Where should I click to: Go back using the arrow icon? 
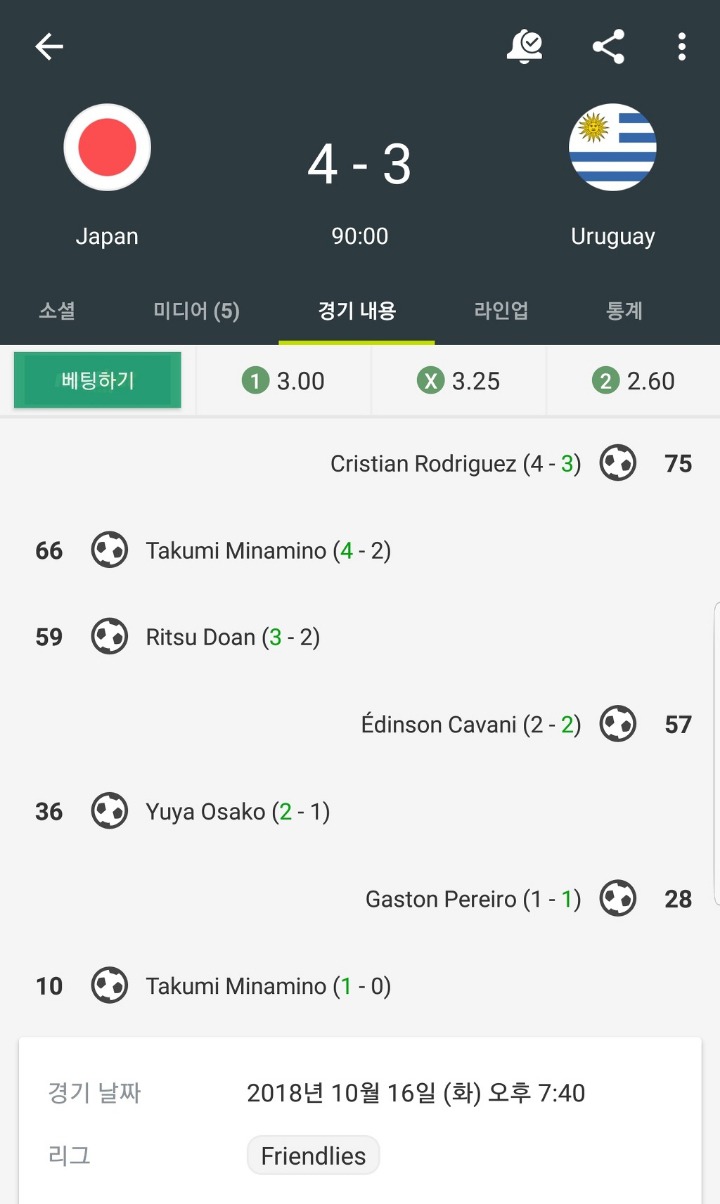pyautogui.click(x=49, y=47)
